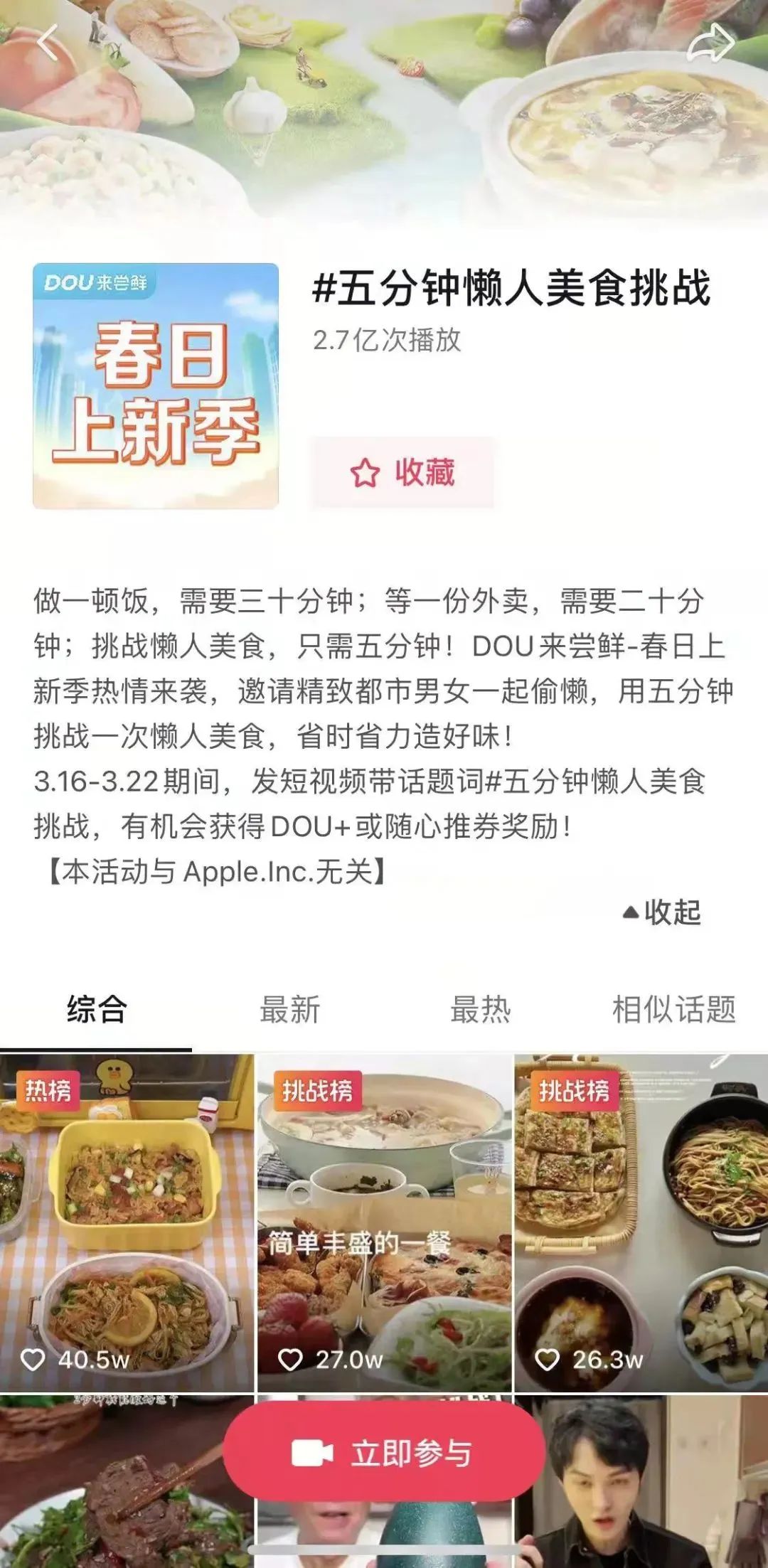Tap 收藏 to favorite the topic
The image size is (768, 1568).
tap(402, 473)
